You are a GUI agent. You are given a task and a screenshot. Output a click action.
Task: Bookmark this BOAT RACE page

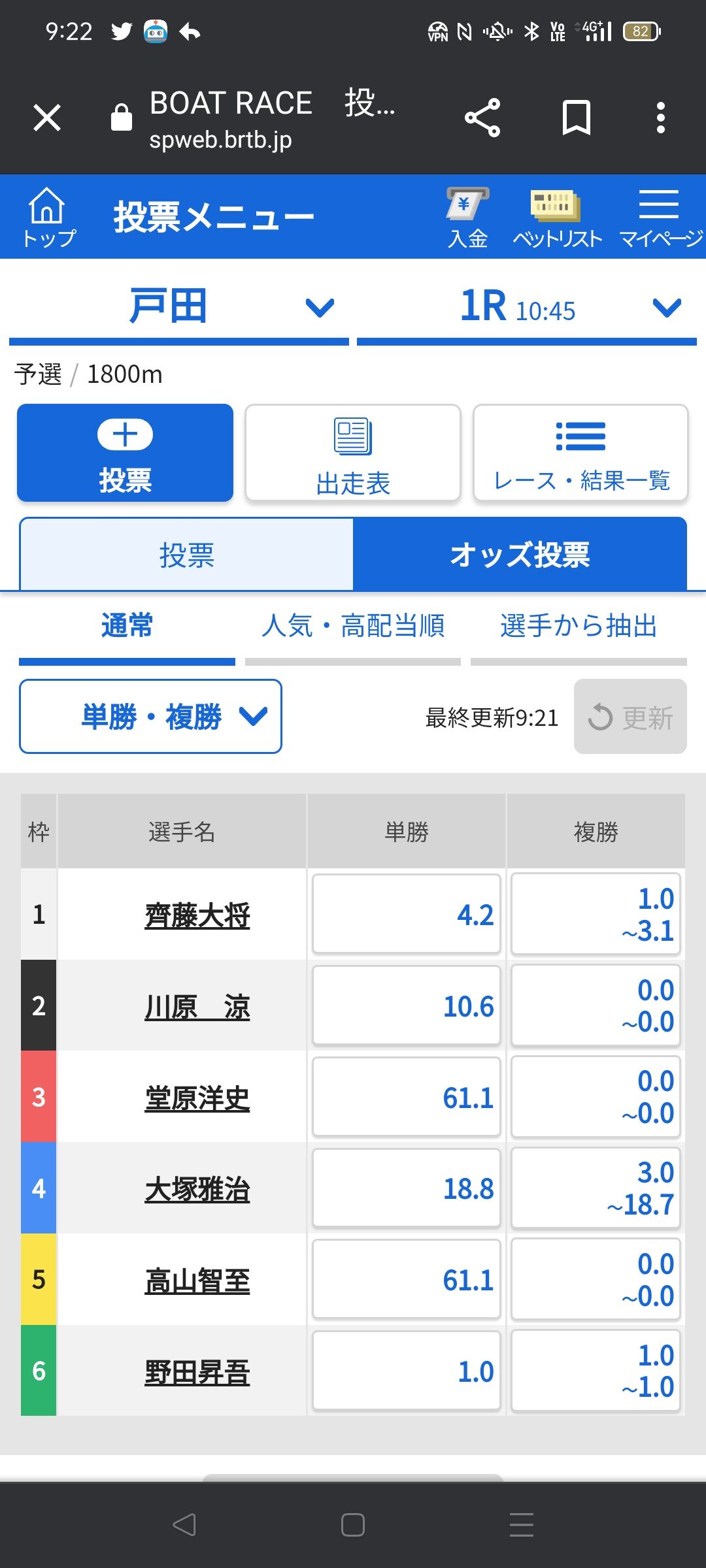[576, 118]
